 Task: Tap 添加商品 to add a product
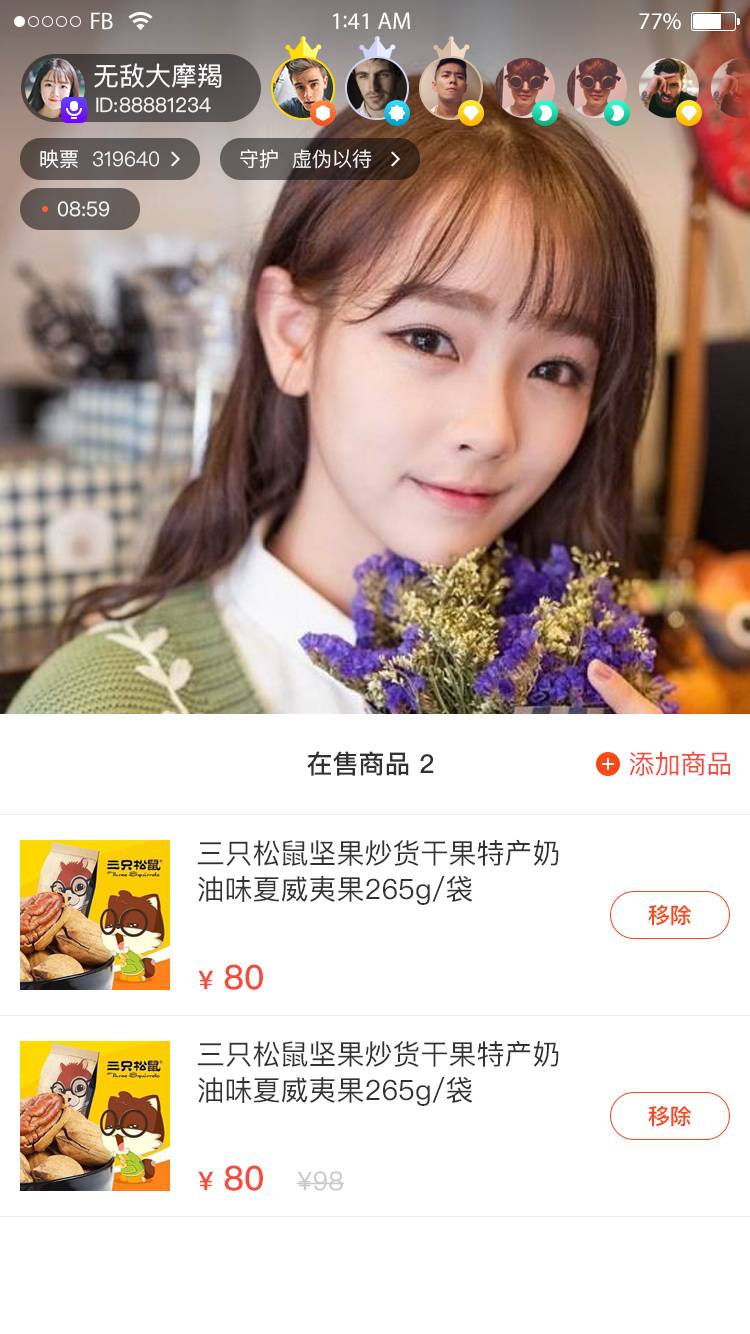click(664, 765)
